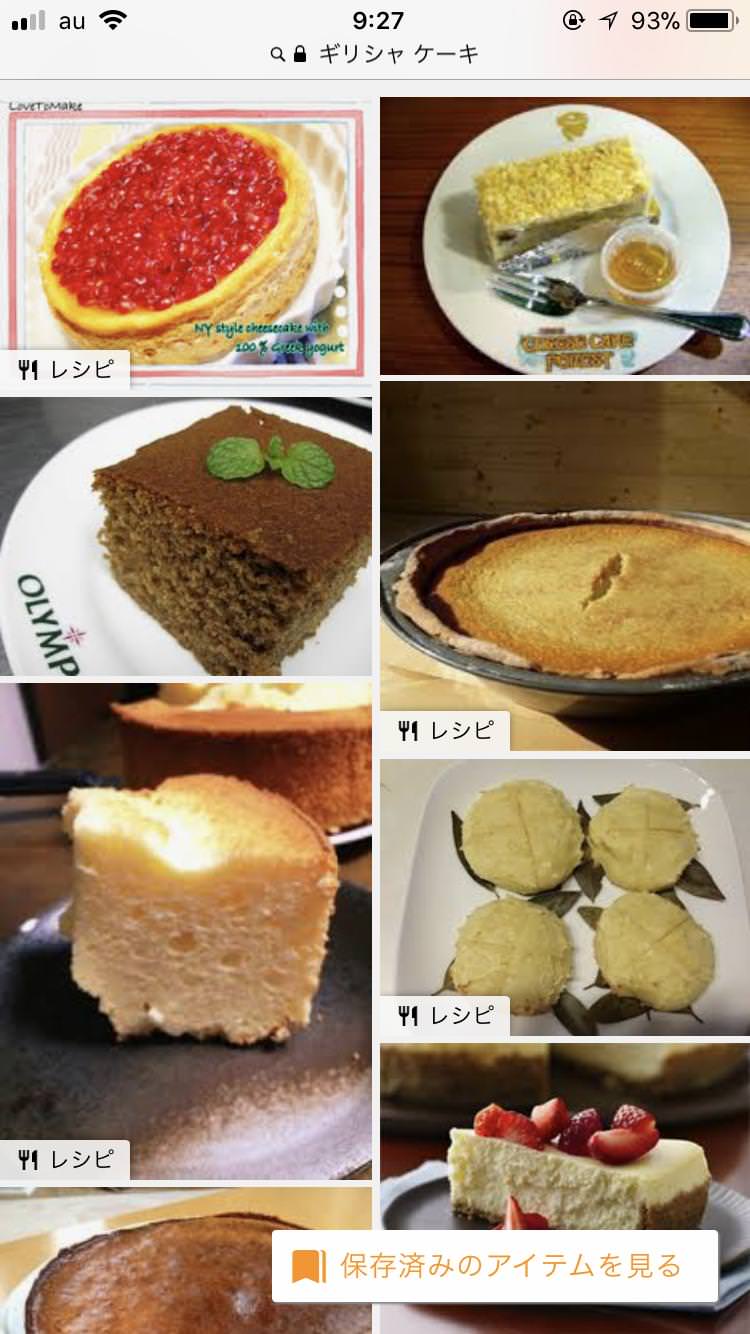The height and width of the screenshot is (1334, 750).
Task: View saved items via 保存済みのアイテムを見る
Action: pos(495,1266)
